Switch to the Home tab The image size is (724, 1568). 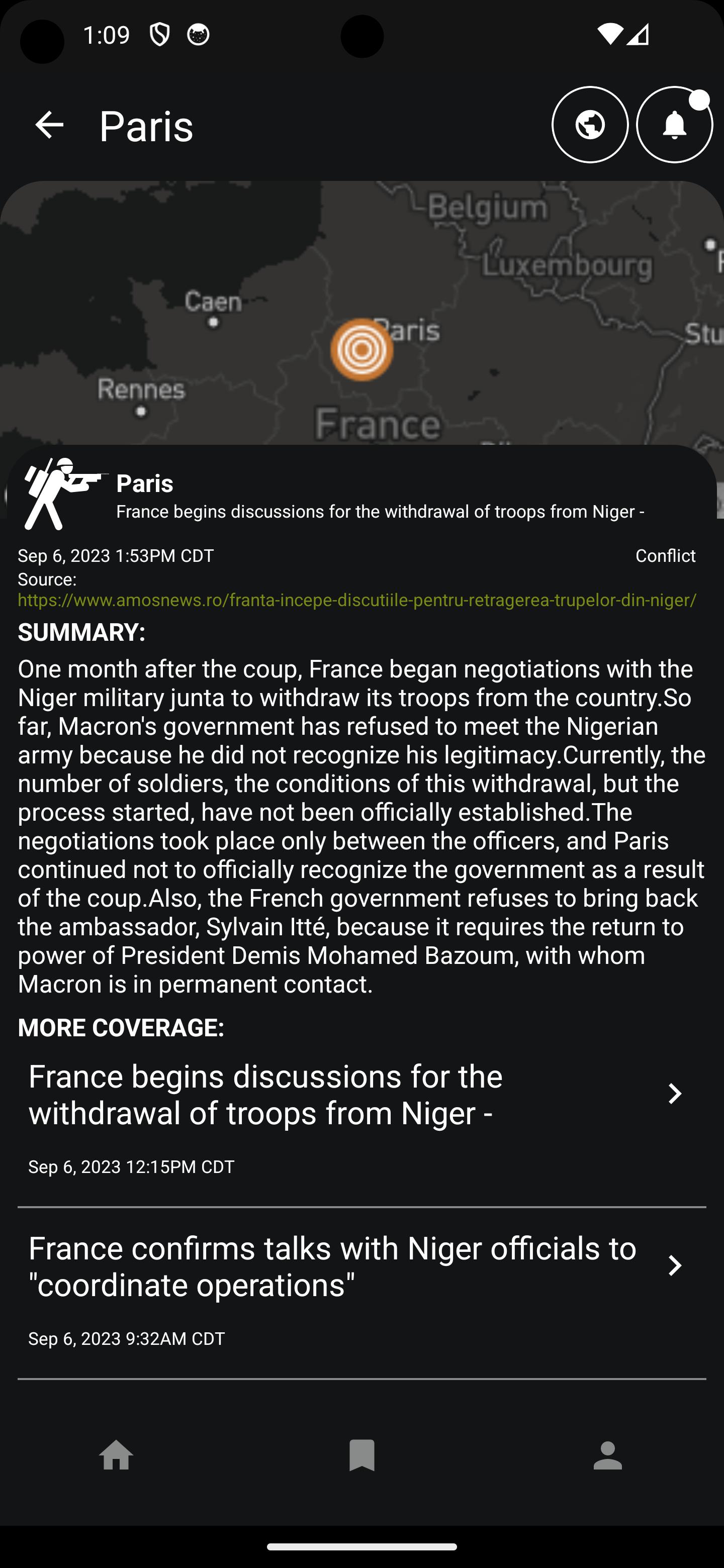click(x=116, y=1456)
